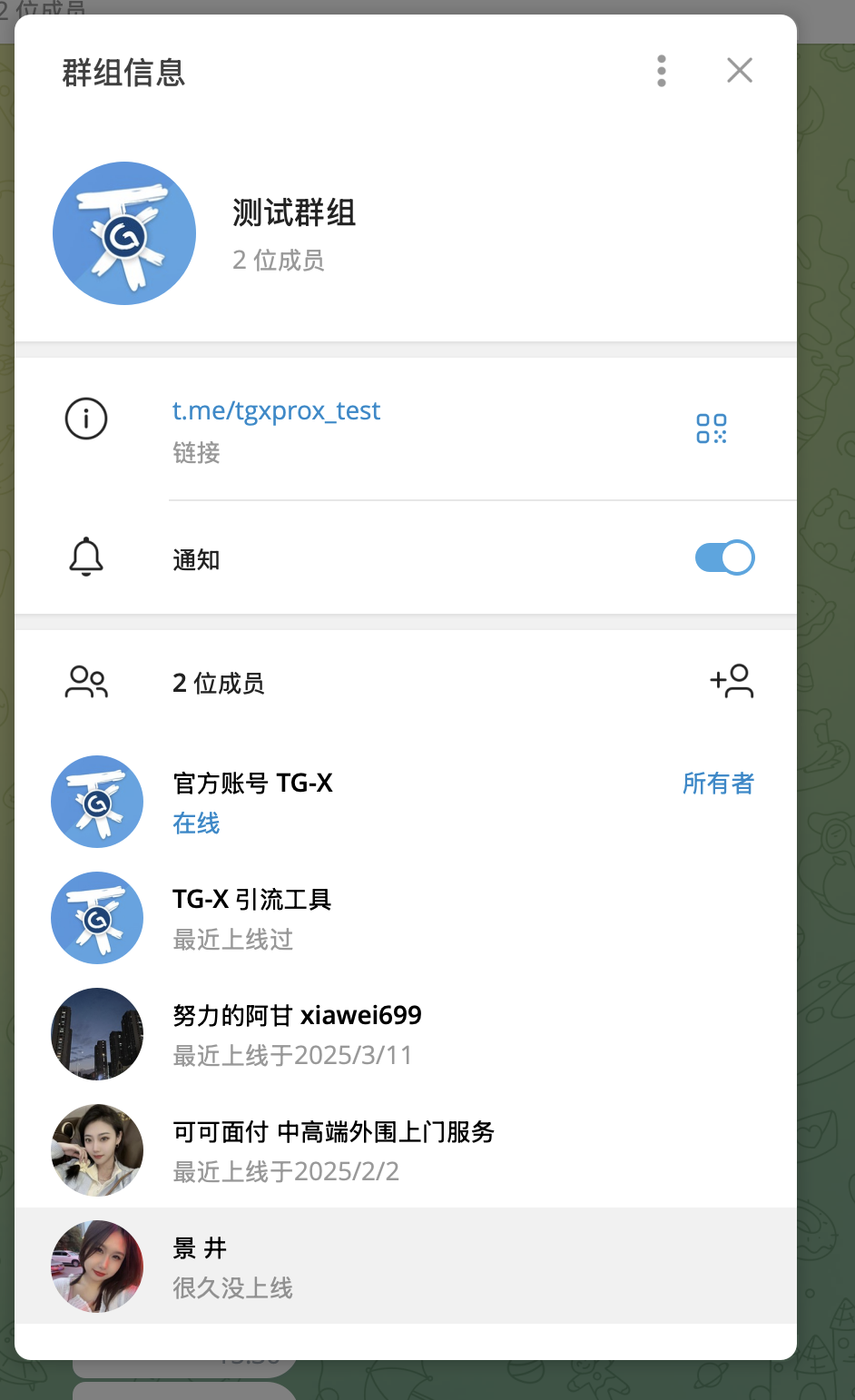View the 测试群组 group avatar
Image resolution: width=855 pixels, height=1400 pixels.
pos(124,233)
